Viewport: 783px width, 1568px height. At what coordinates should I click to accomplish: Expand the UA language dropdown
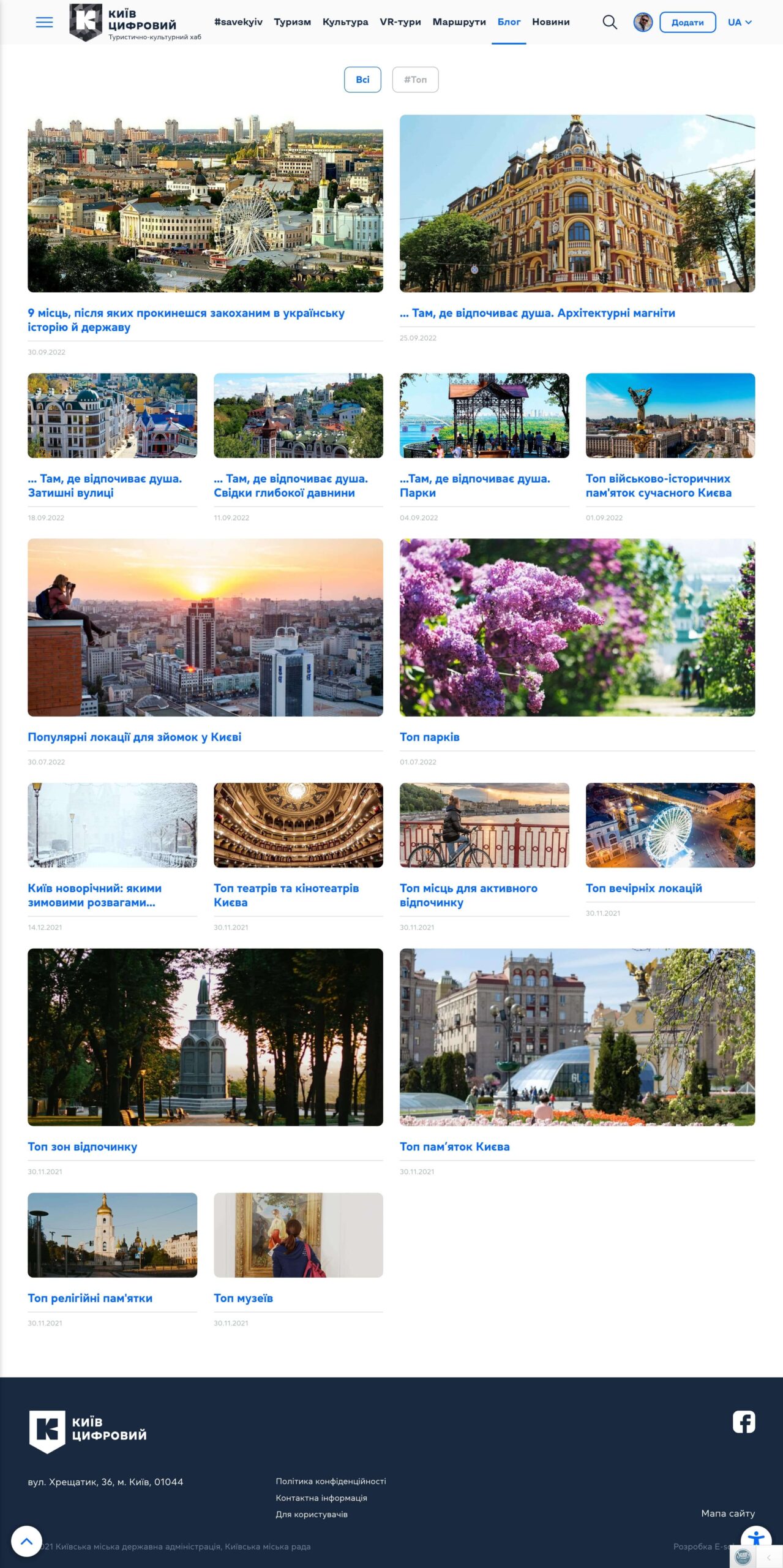tap(740, 23)
